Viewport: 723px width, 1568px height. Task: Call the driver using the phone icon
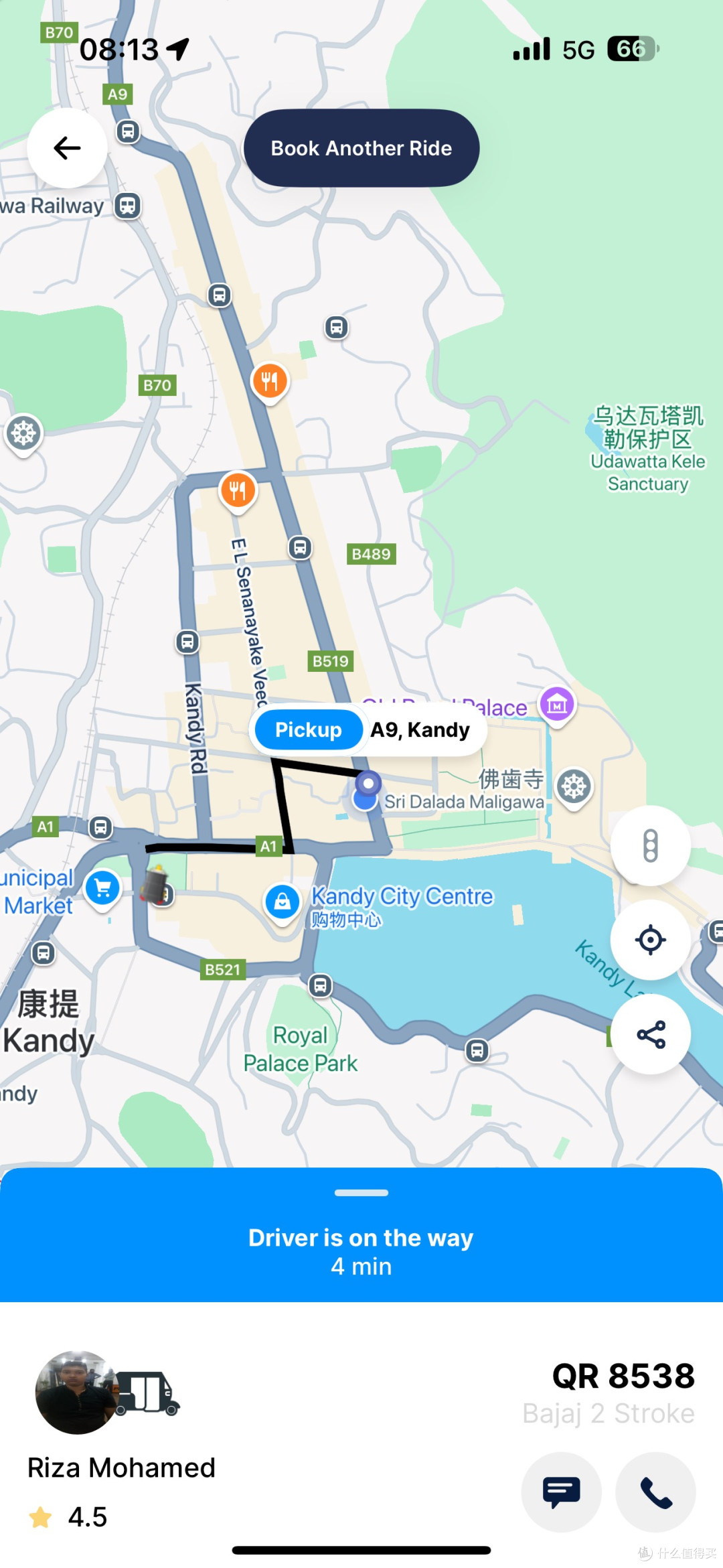click(x=655, y=1492)
